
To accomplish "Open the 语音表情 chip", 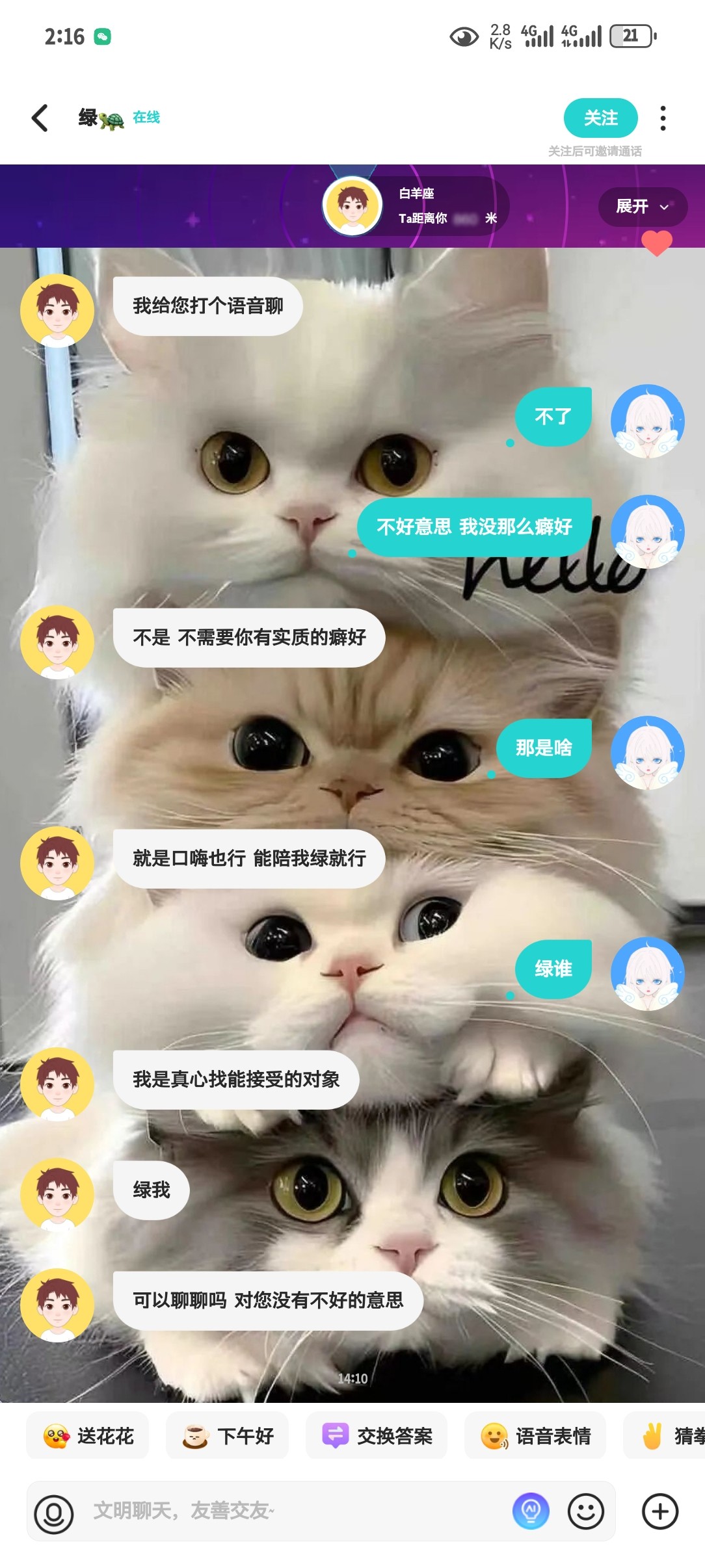I will click(535, 1435).
